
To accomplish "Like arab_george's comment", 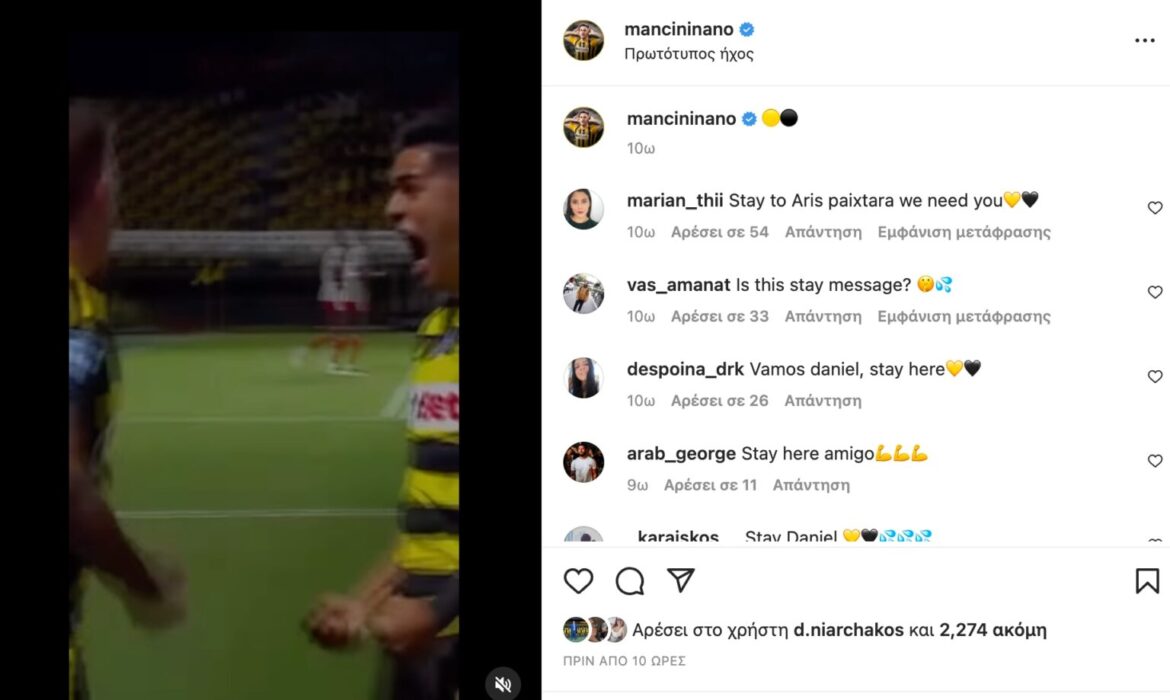I will pyautogui.click(x=1155, y=461).
